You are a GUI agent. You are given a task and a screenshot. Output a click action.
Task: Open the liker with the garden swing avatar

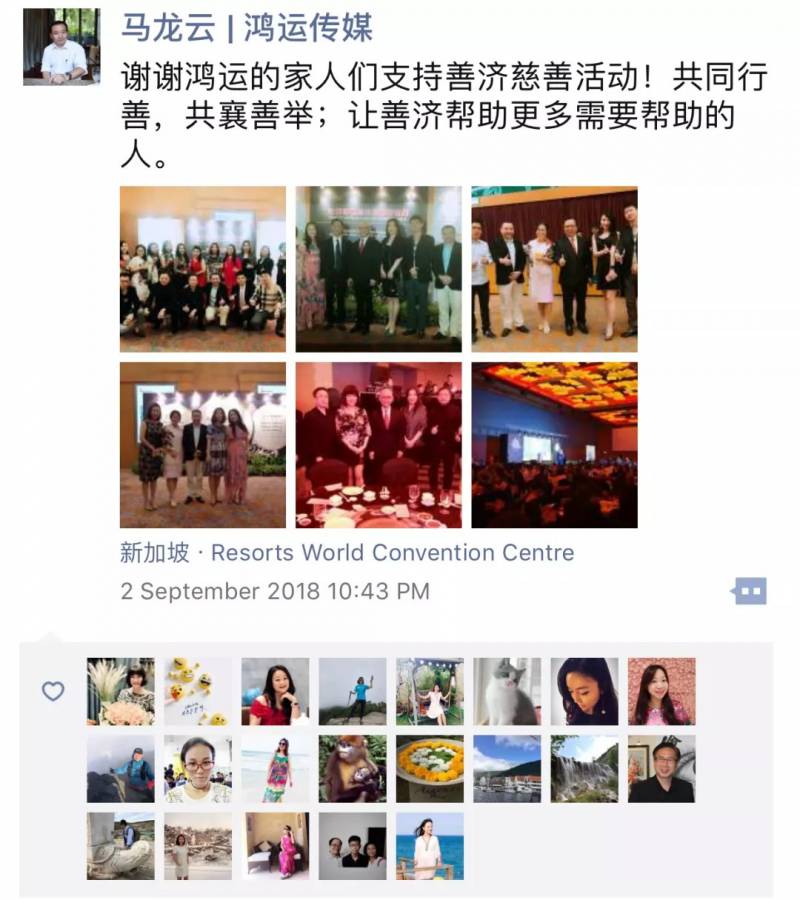tap(430, 691)
